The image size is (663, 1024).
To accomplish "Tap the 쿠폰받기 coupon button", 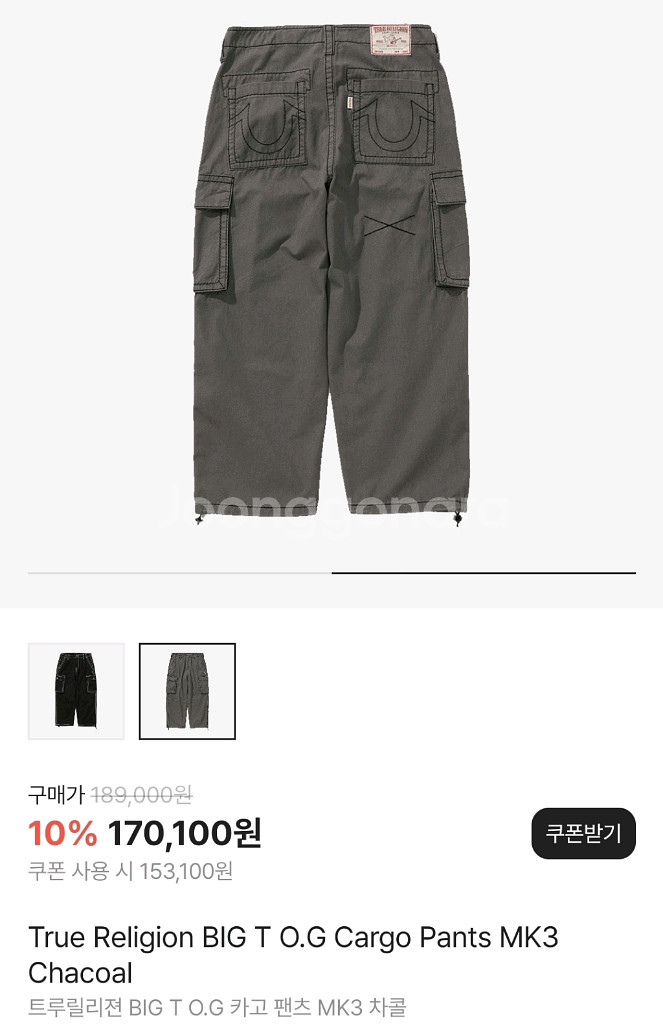I will pyautogui.click(x=583, y=833).
